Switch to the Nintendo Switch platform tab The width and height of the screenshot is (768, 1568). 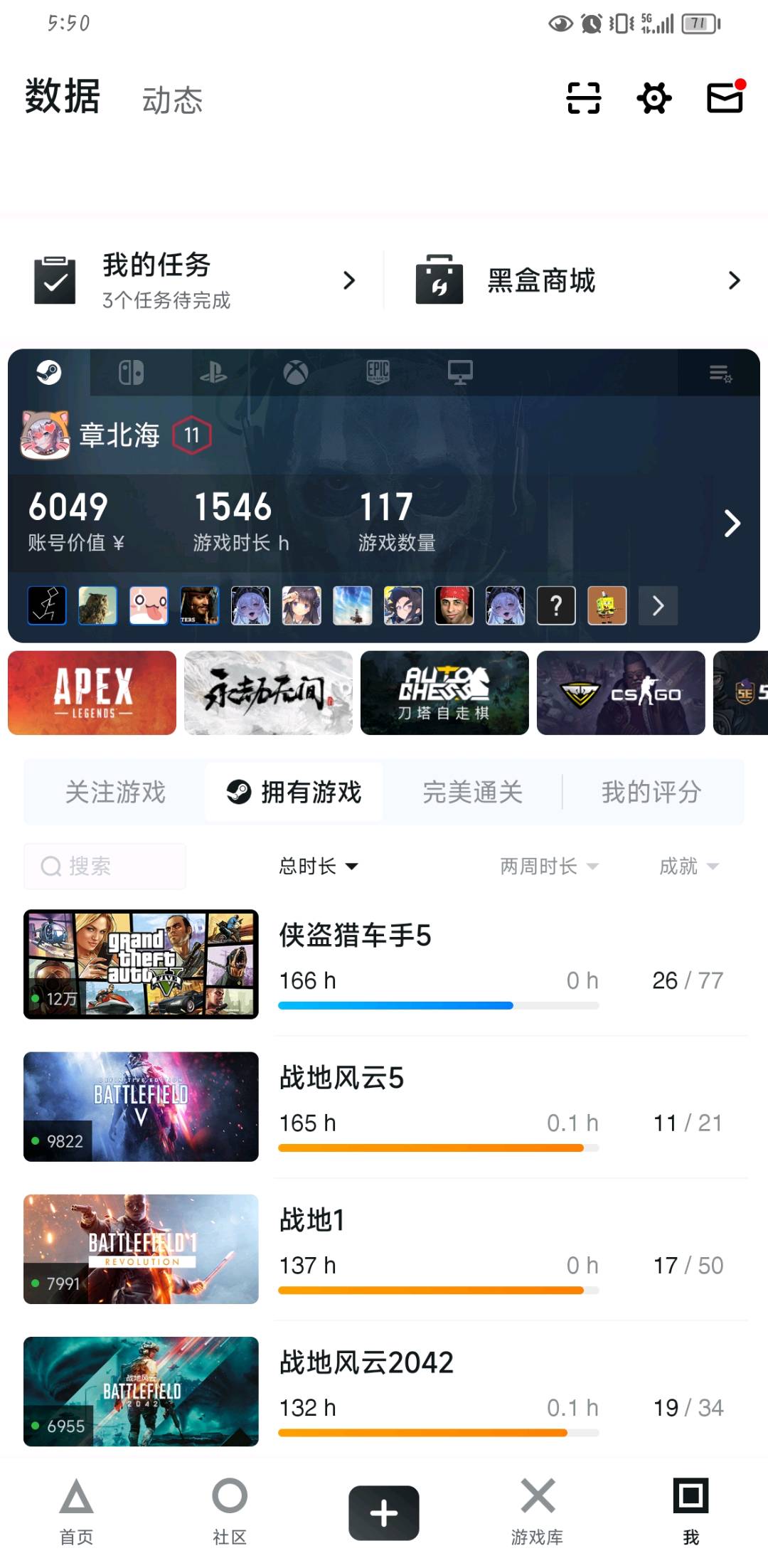pos(131,372)
